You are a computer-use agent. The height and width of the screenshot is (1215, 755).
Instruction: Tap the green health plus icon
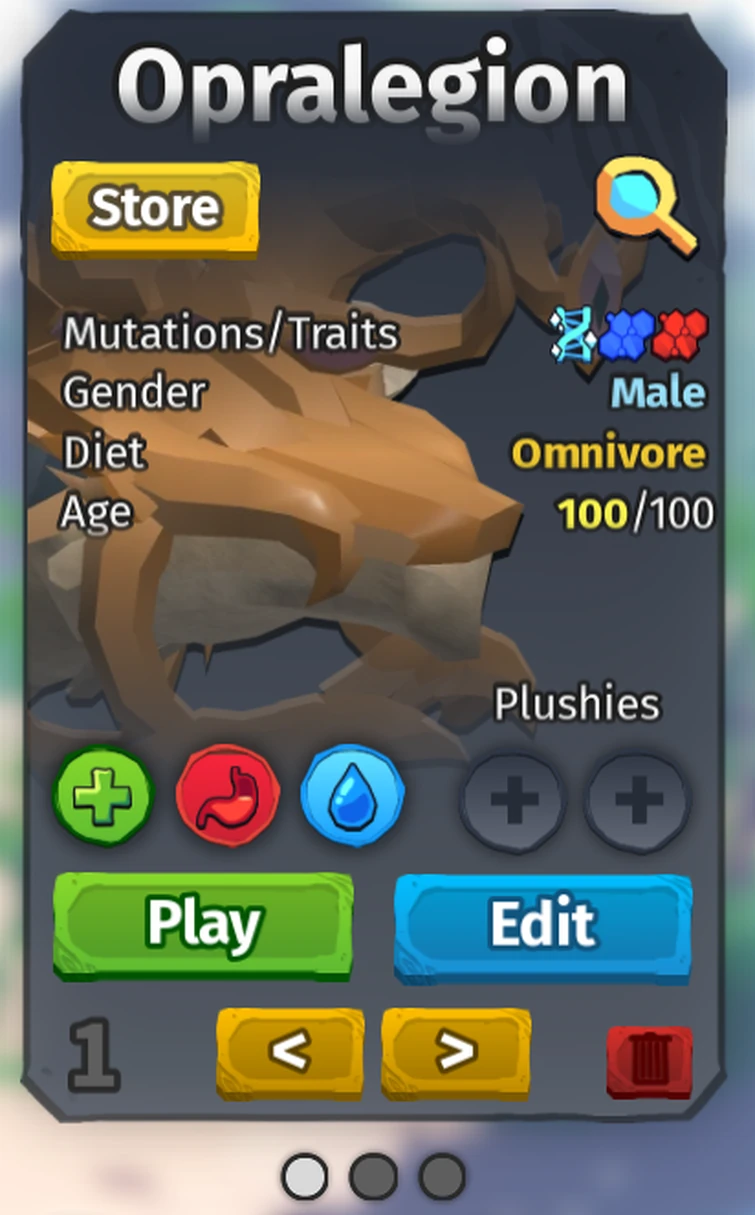104,797
